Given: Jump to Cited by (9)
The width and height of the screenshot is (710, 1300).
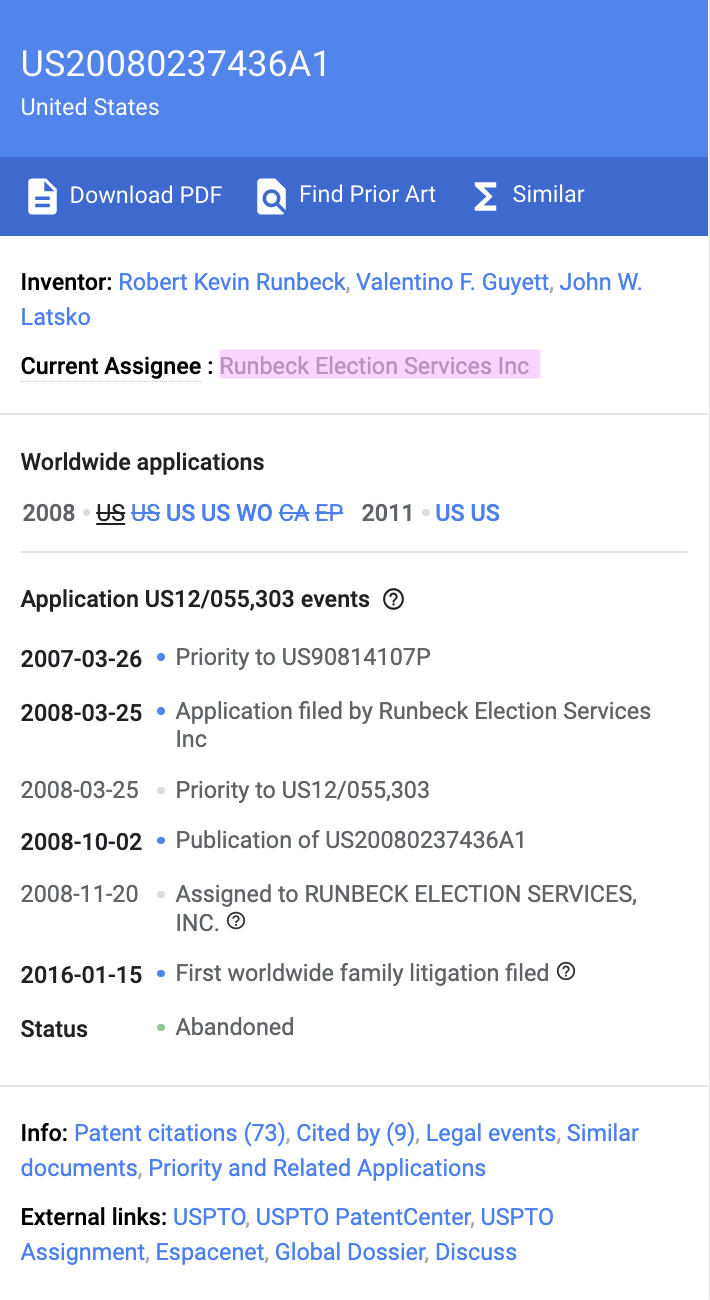Looking at the screenshot, I should tap(356, 1133).
